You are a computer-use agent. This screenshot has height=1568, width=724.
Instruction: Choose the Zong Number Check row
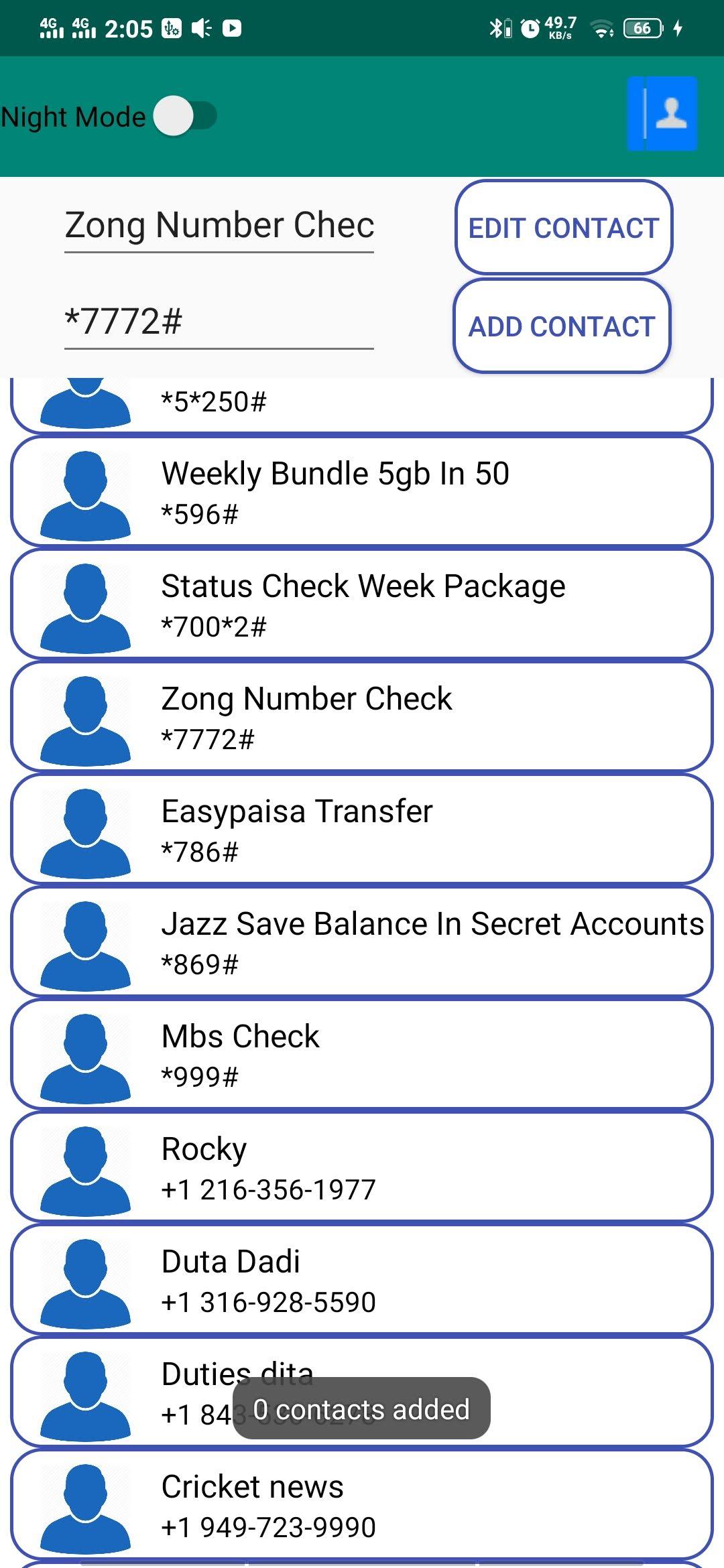pos(362,717)
